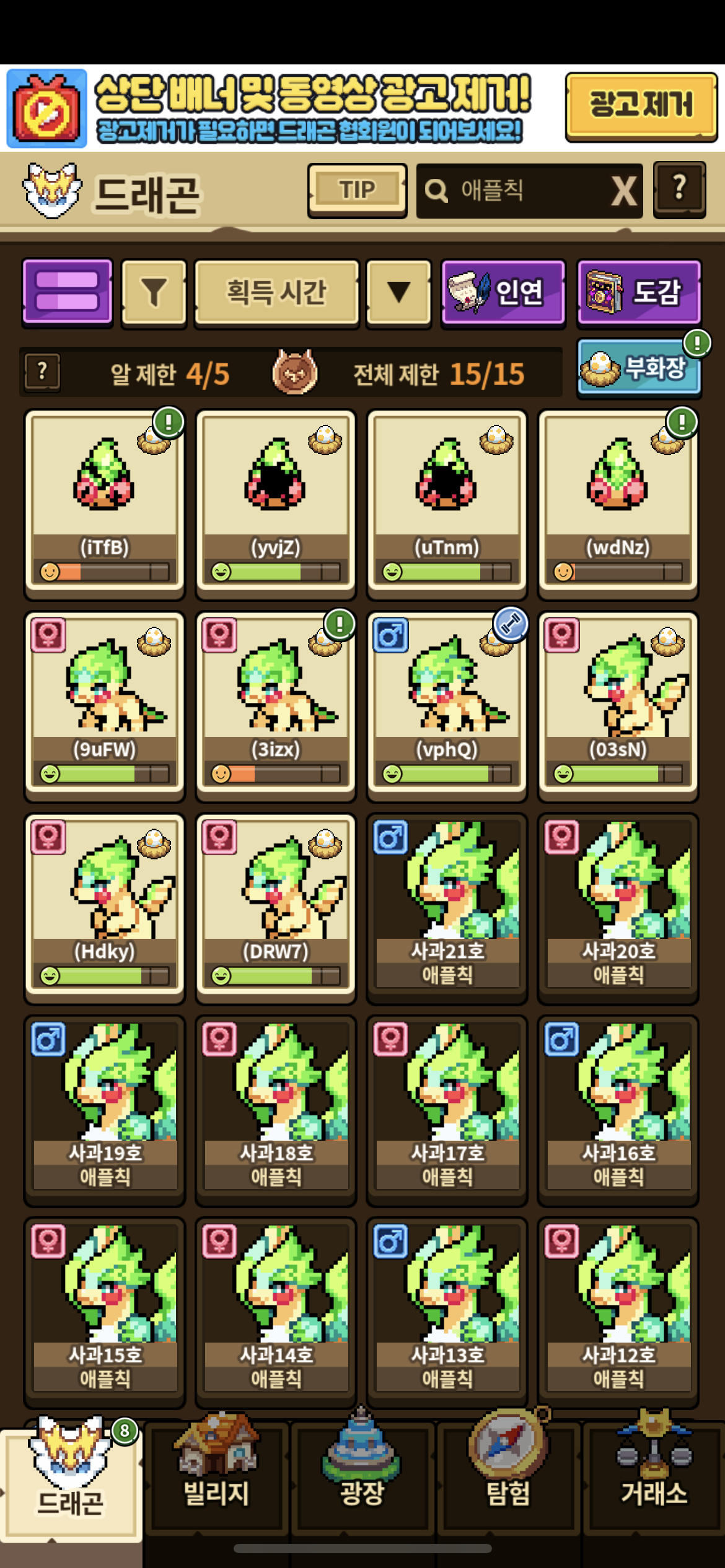
Task: Switch to the 빌리지 tab
Action: point(216,1474)
